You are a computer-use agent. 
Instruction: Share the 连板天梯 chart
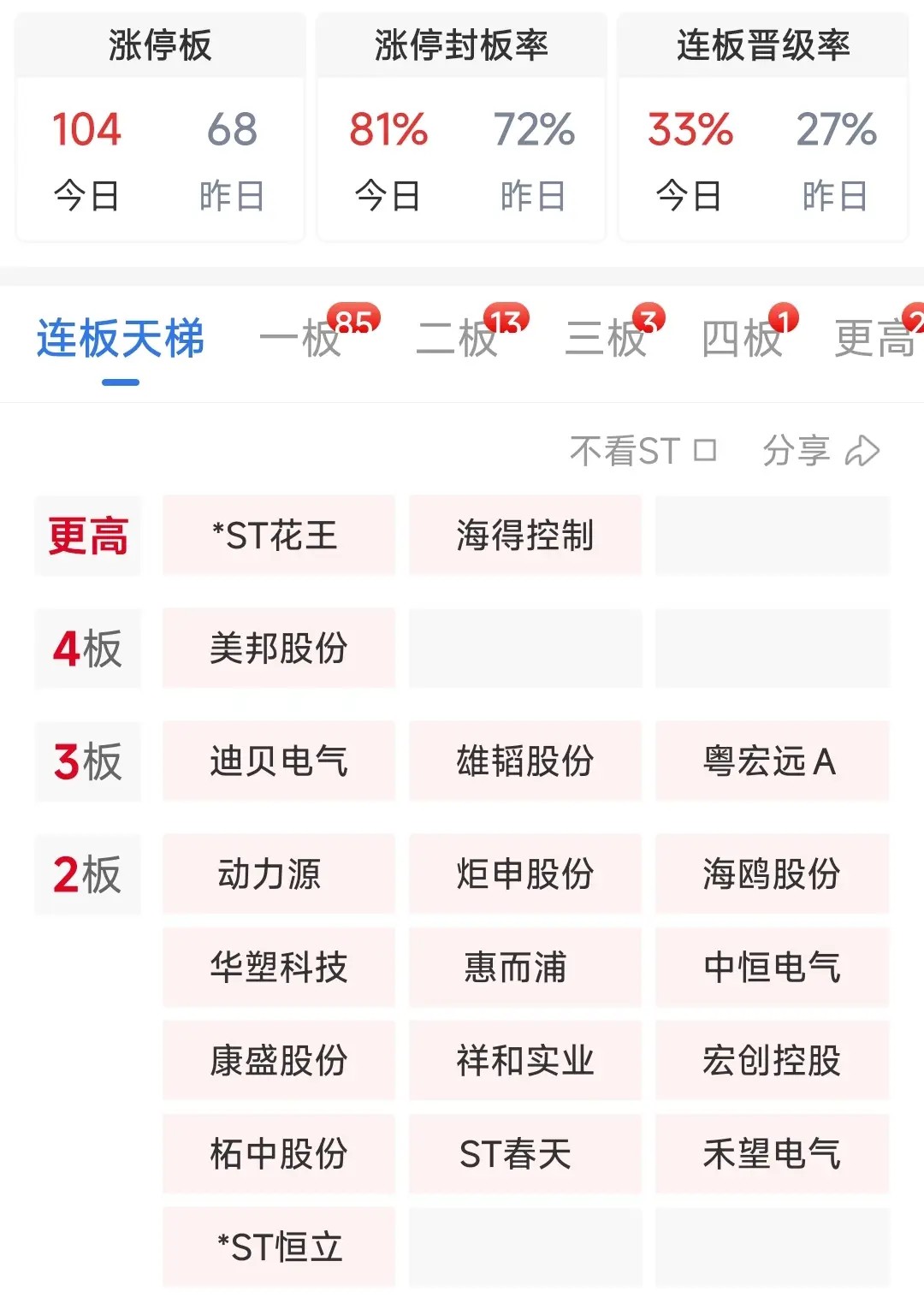tap(820, 450)
